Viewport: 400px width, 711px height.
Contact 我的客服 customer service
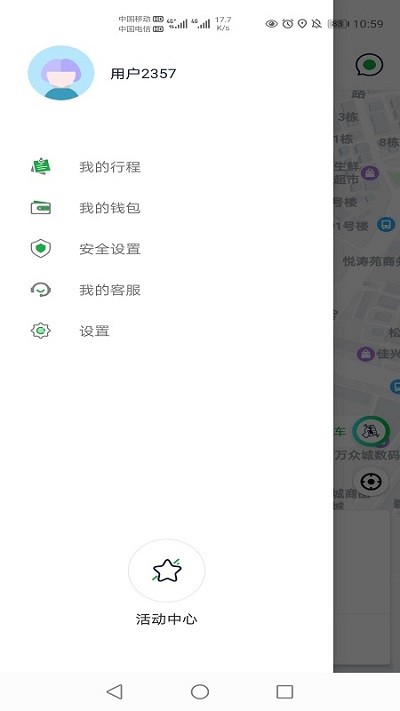point(166,290)
